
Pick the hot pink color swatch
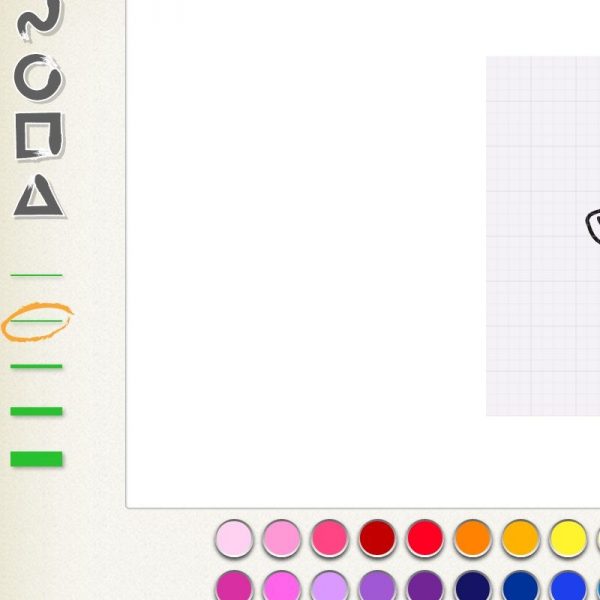pos(329,538)
